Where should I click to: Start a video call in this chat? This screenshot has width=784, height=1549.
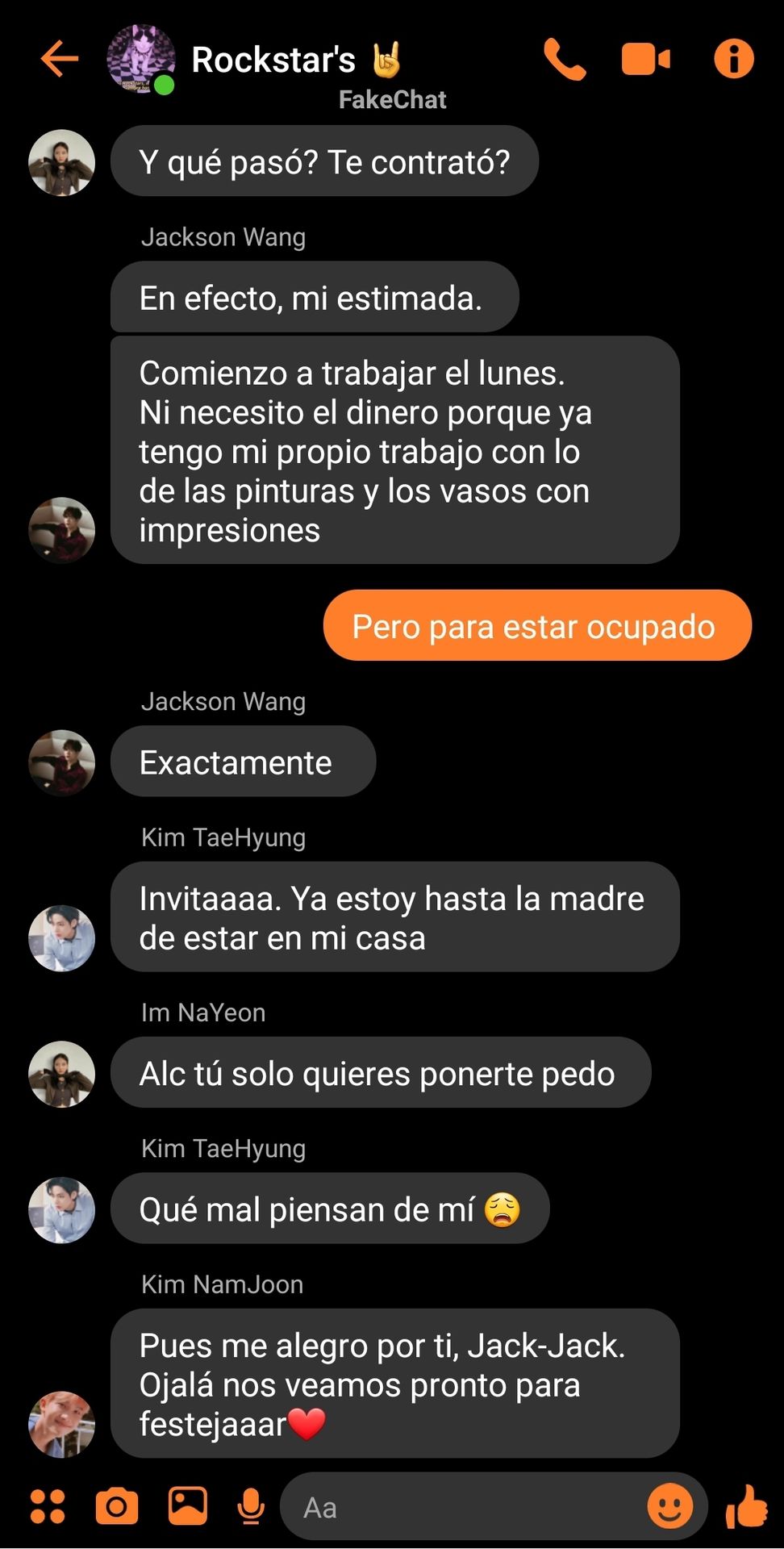(645, 59)
